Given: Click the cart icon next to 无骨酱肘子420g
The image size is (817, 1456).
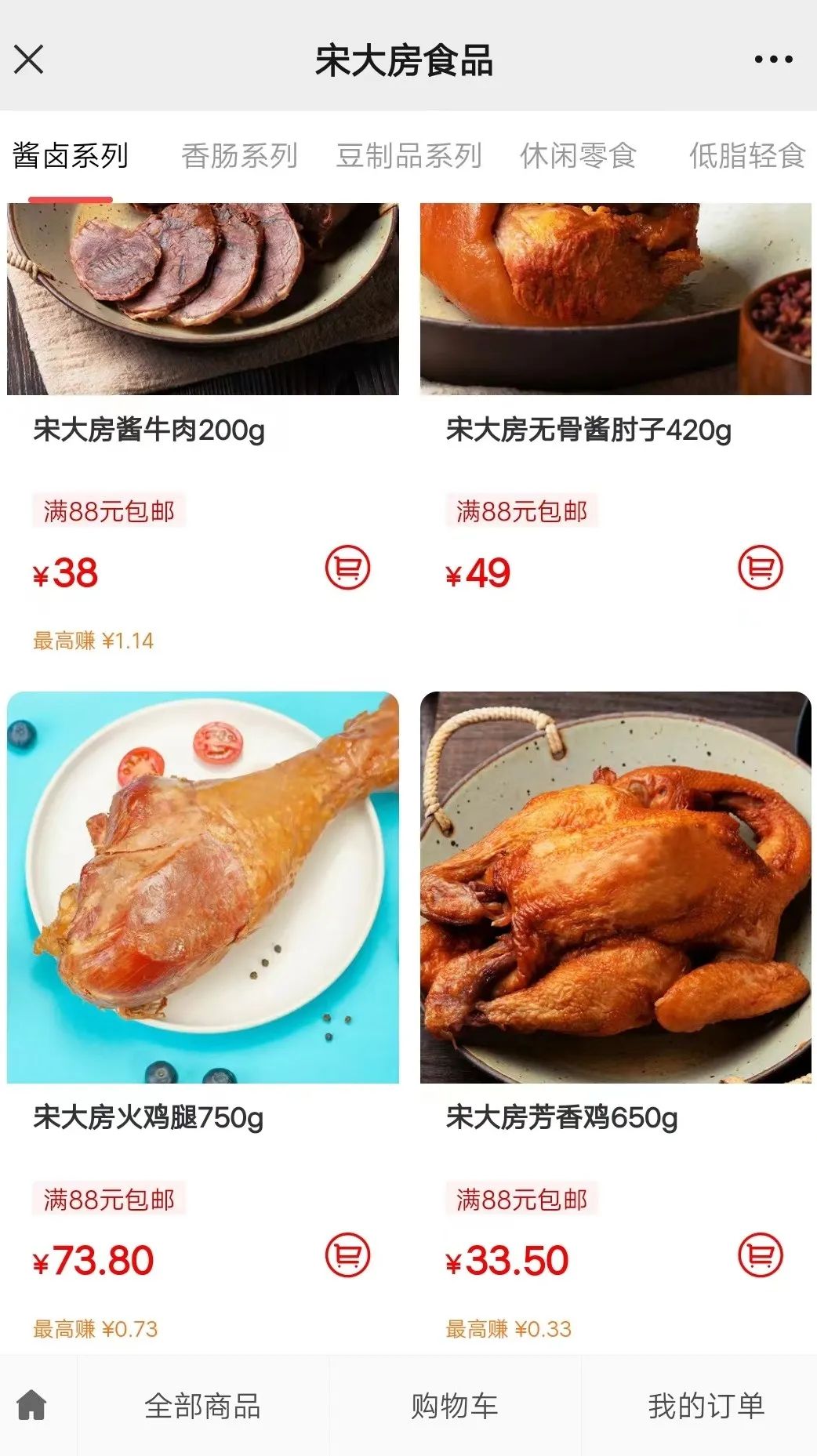Looking at the screenshot, I should coord(758,569).
